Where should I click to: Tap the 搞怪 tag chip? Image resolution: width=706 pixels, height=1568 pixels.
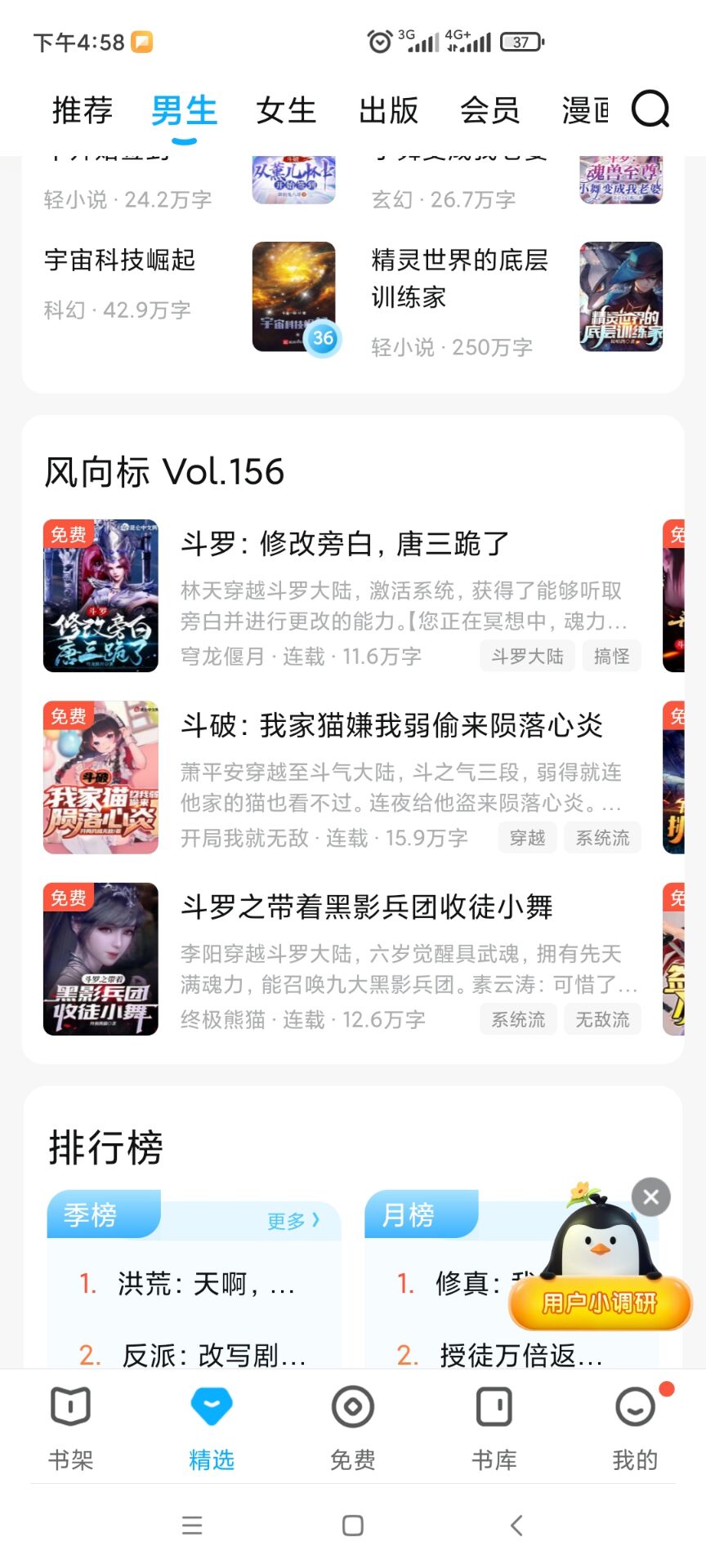611,657
